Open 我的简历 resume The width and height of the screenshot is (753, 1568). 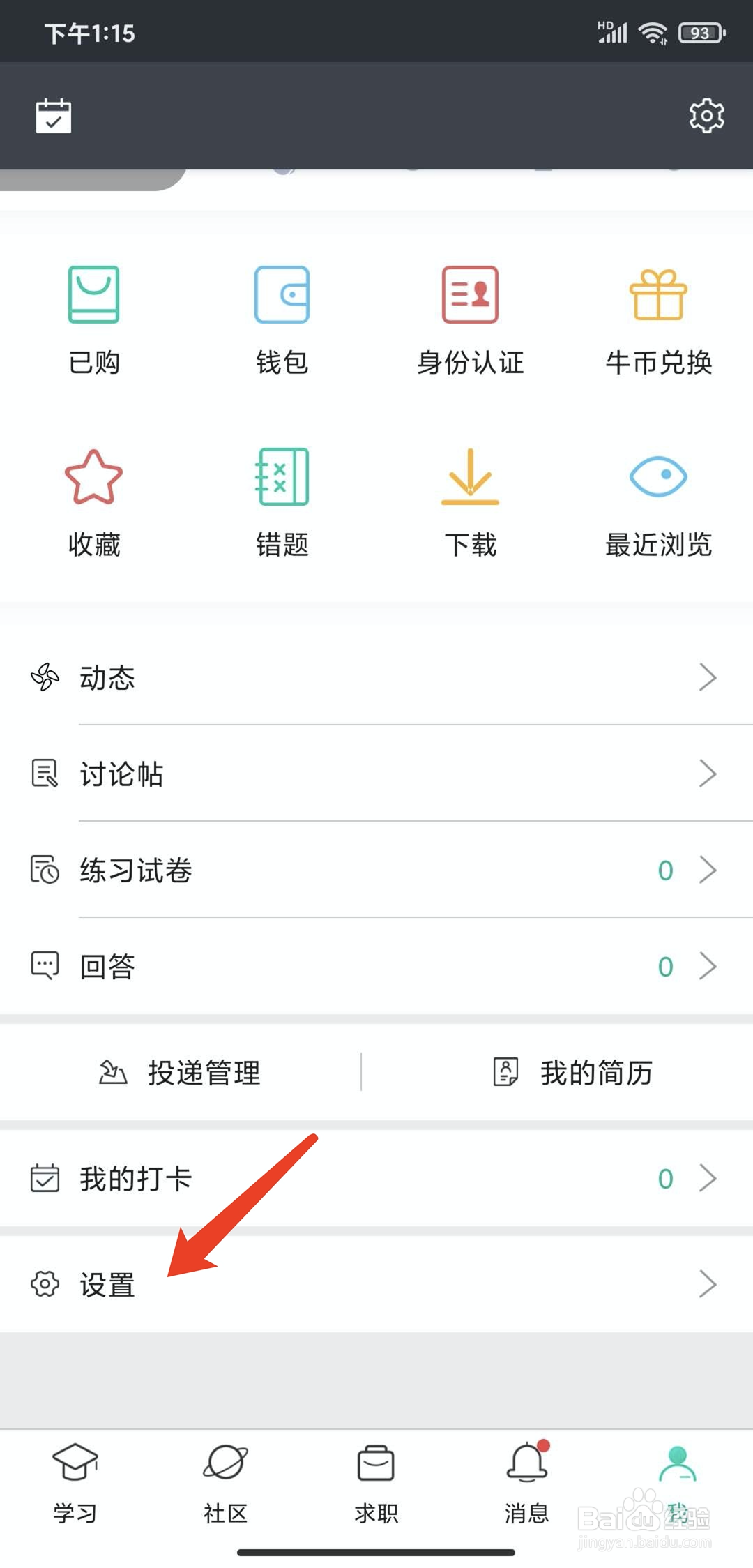tap(572, 1072)
